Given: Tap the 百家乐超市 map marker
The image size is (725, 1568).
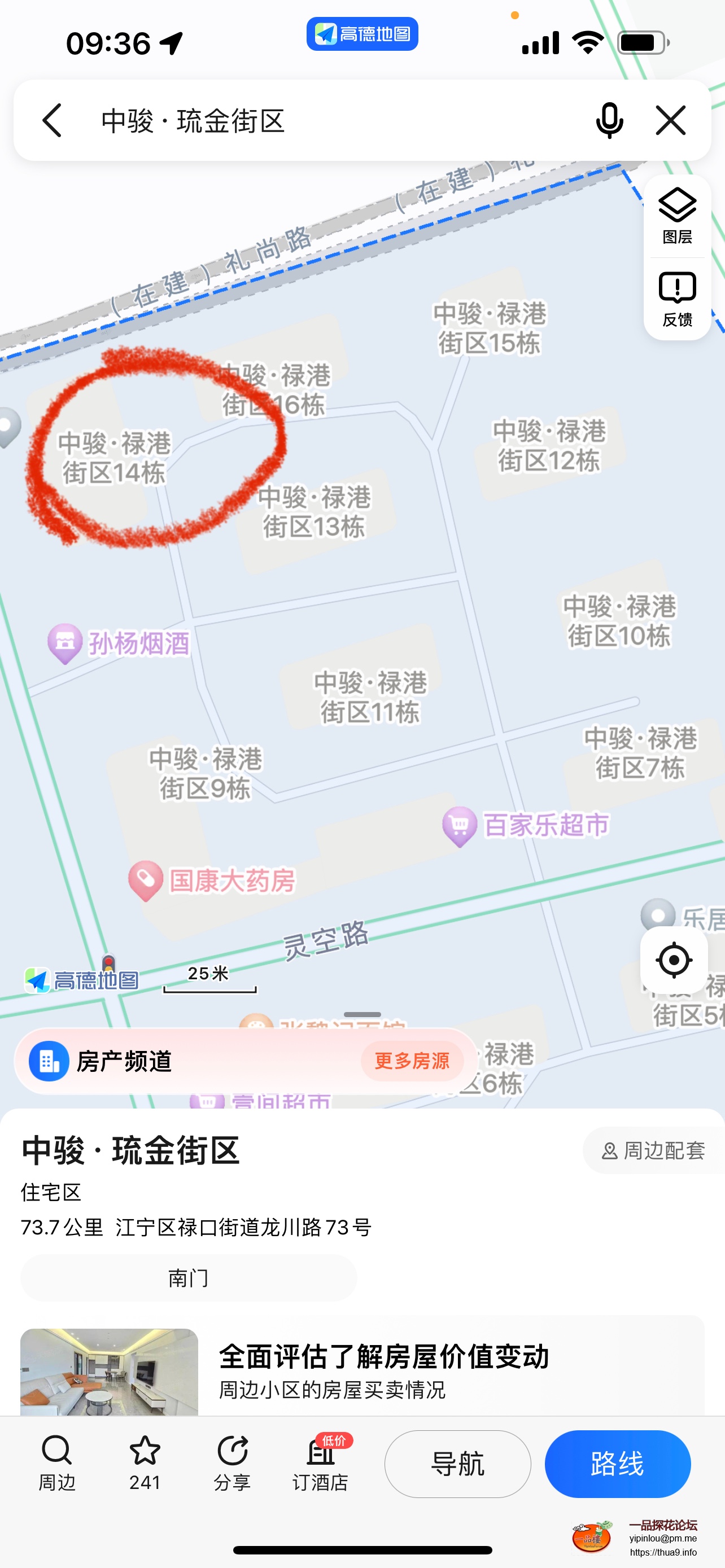Looking at the screenshot, I should 460,825.
